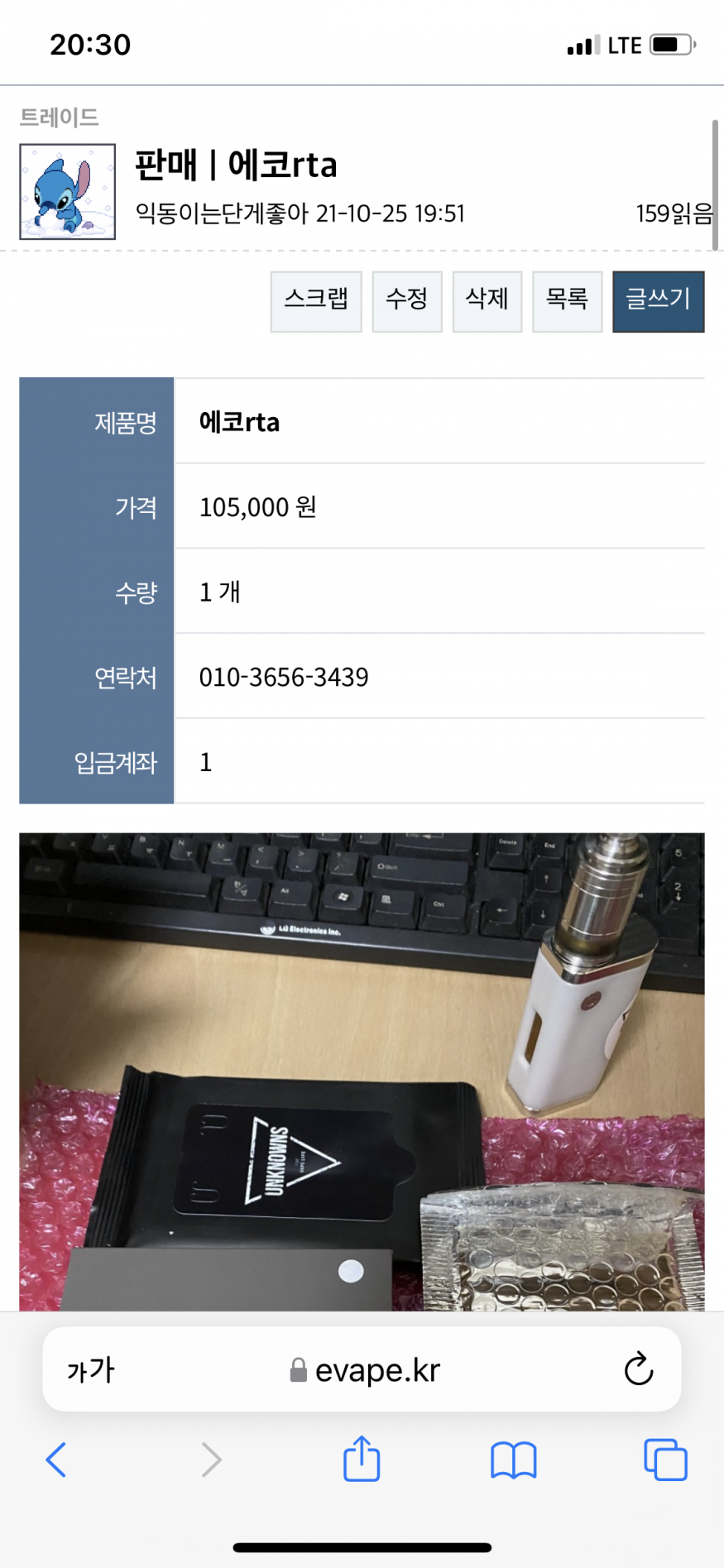Open the bookmarks book icon

(513, 1460)
